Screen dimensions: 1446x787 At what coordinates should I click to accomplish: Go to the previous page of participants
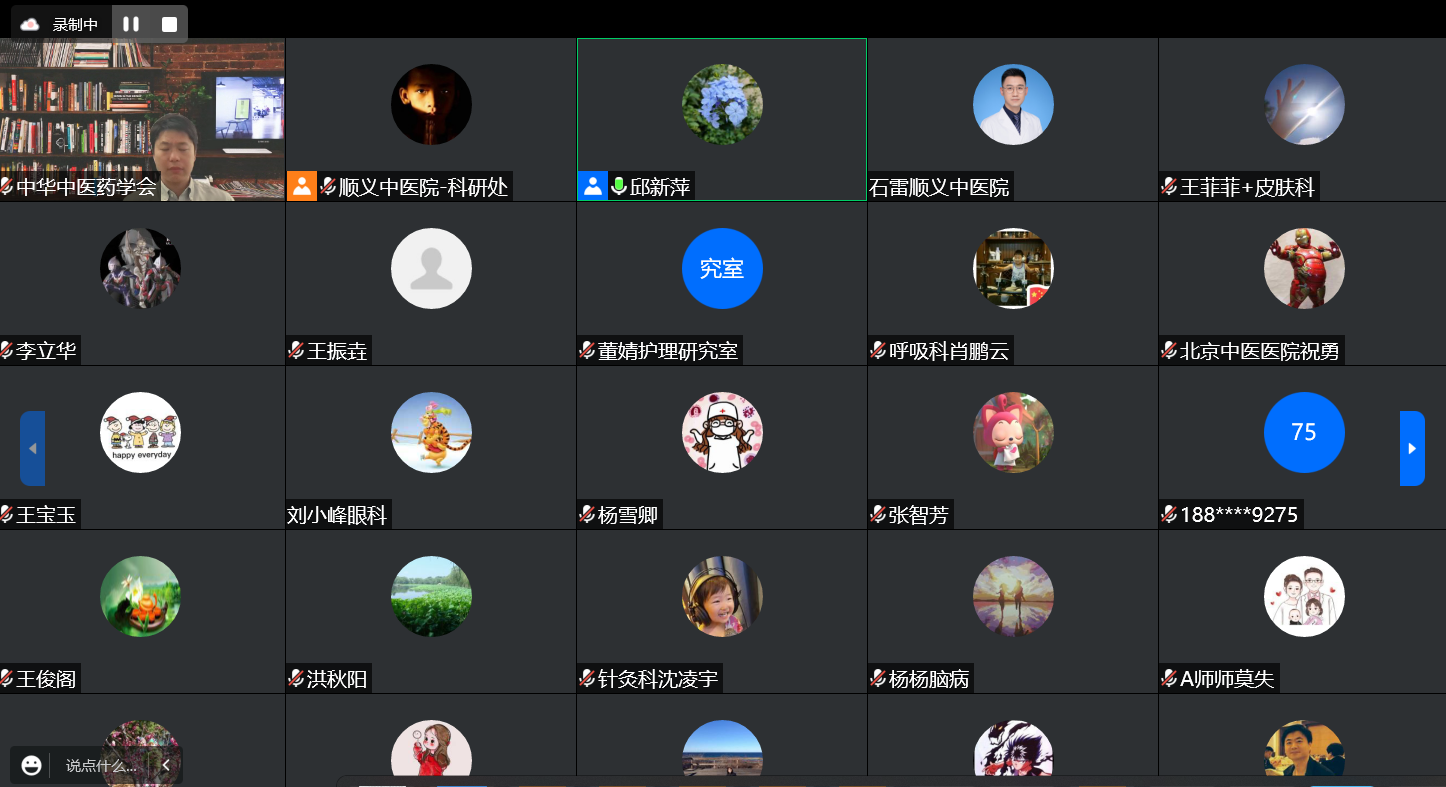click(32, 448)
